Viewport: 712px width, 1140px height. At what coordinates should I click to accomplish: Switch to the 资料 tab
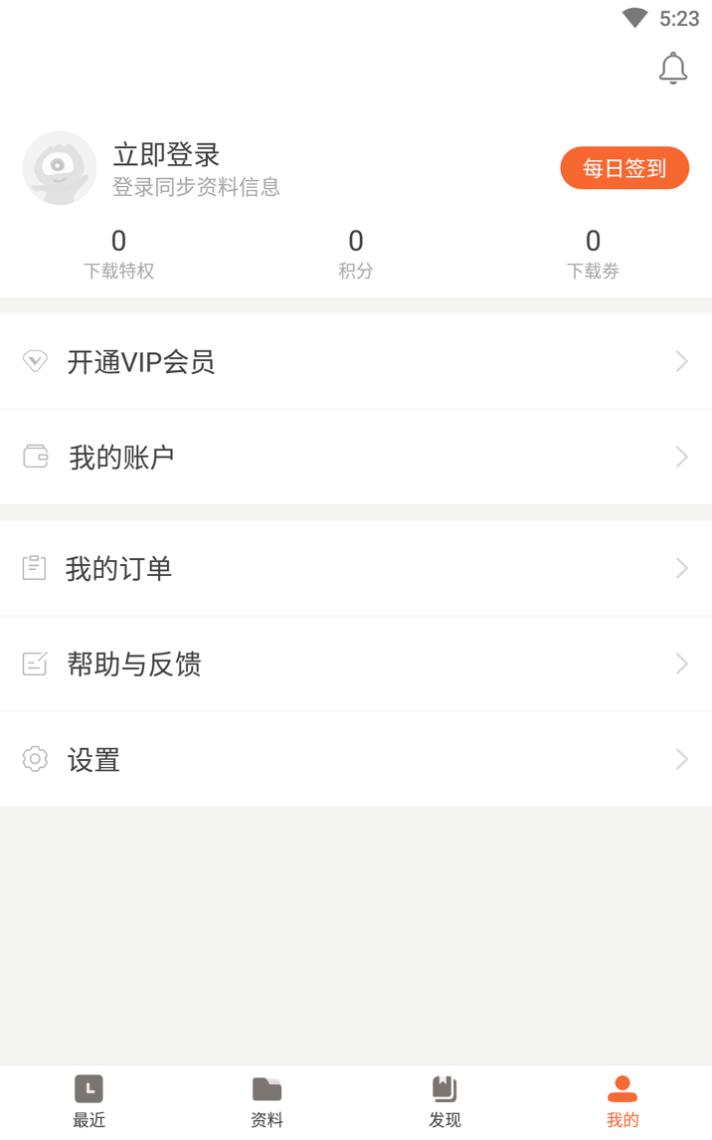[267, 1101]
